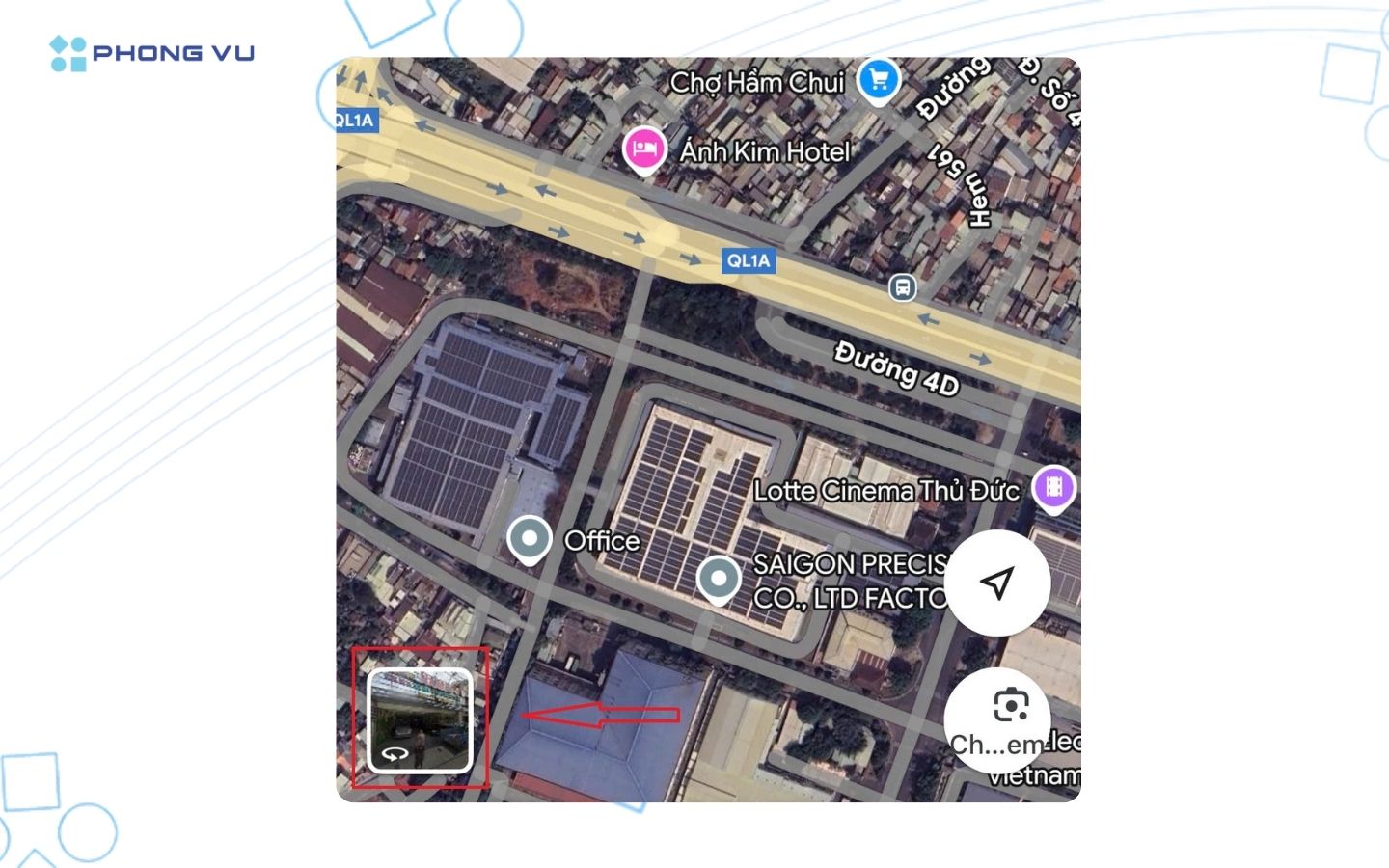The width and height of the screenshot is (1389, 868).
Task: Open the Saigon Precision factory pin
Action: click(718, 579)
